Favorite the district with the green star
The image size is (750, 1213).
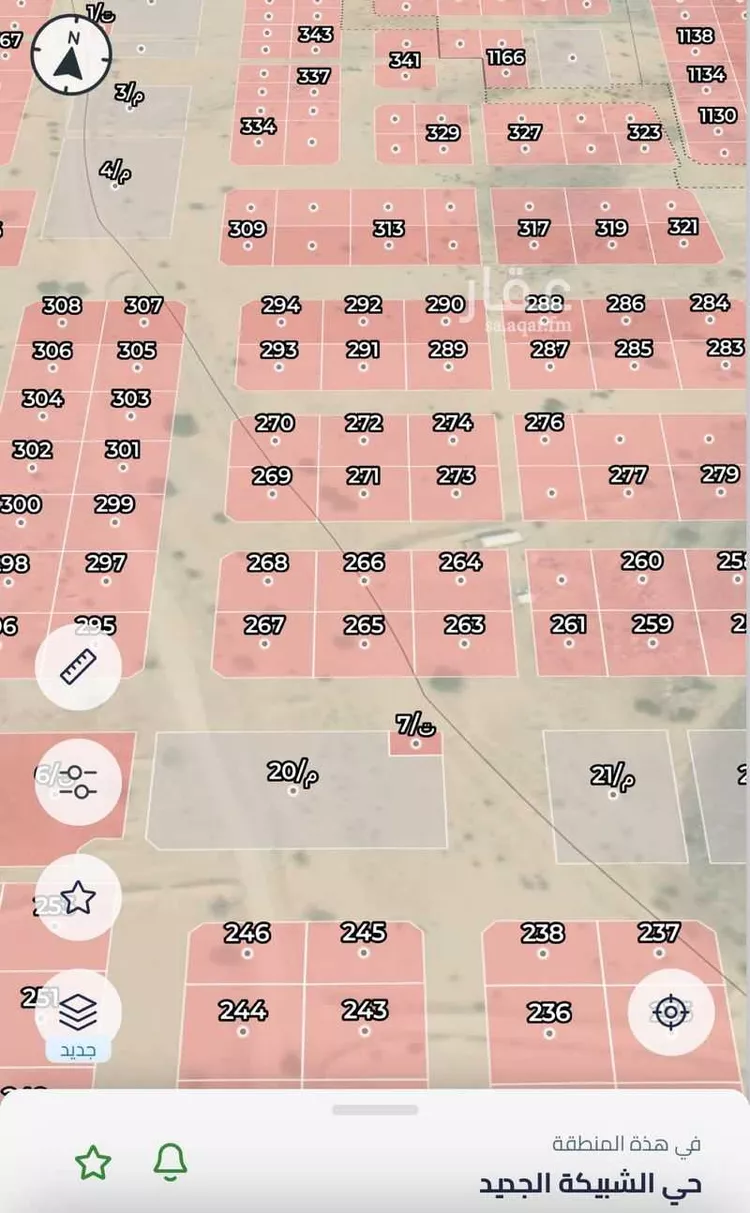93,1162
